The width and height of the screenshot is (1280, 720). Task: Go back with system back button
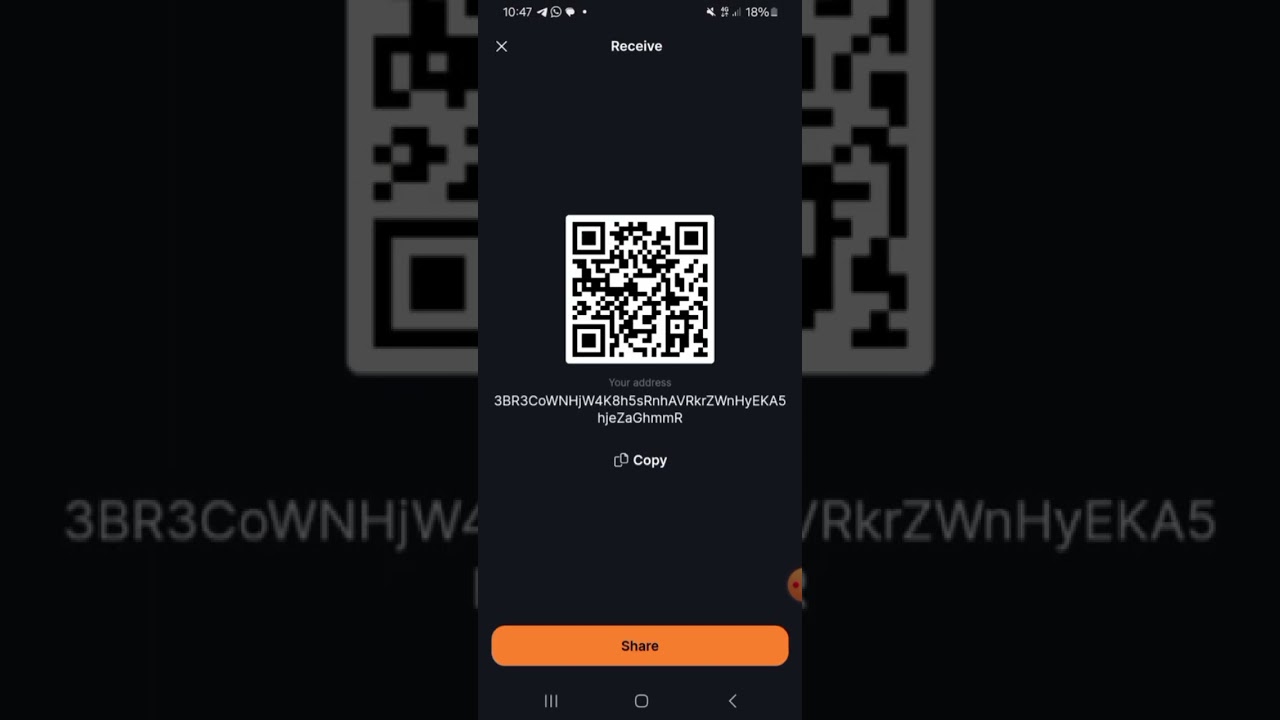(x=732, y=701)
